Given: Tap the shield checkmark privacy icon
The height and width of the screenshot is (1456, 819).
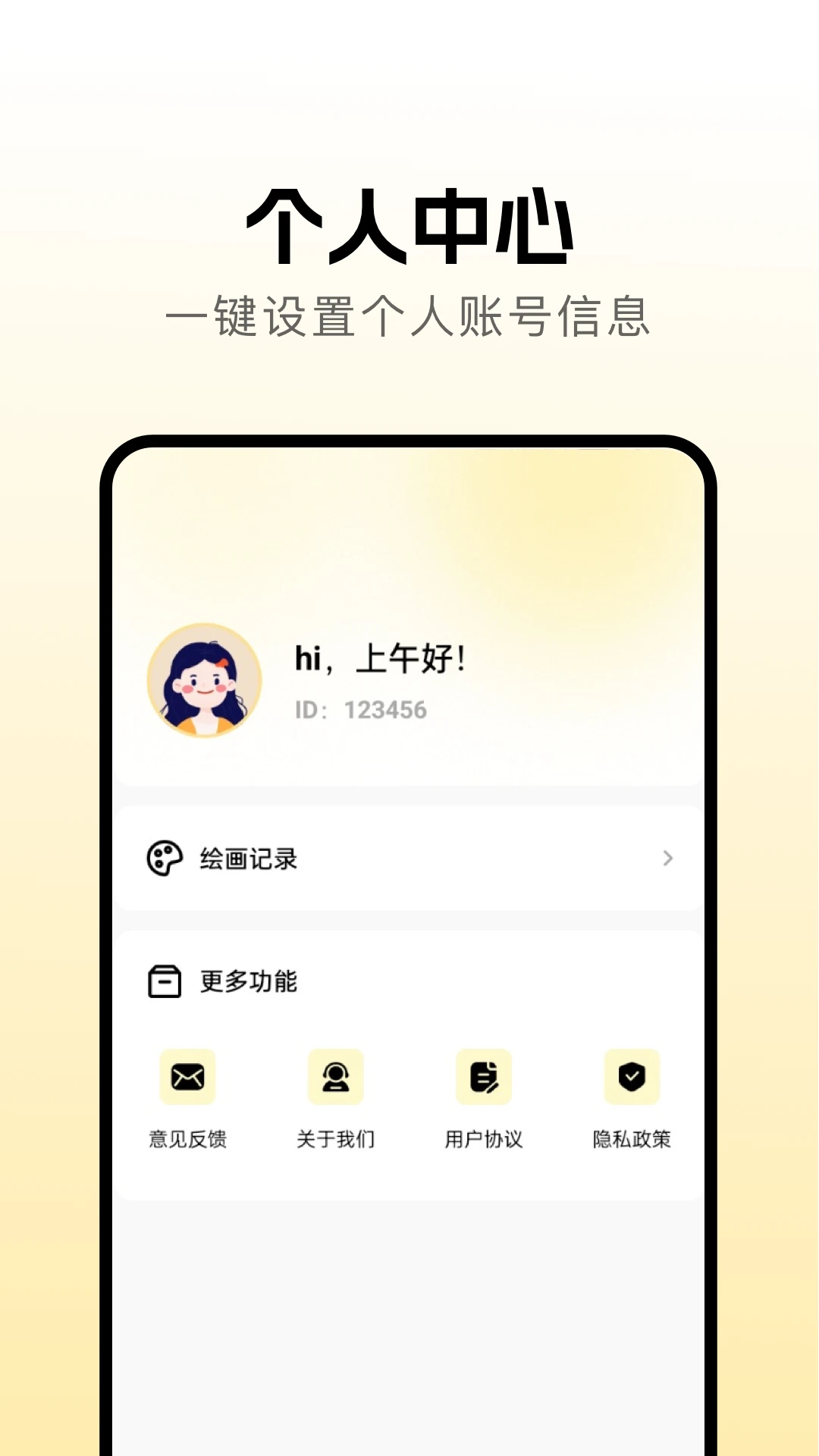Looking at the screenshot, I should point(632,1076).
